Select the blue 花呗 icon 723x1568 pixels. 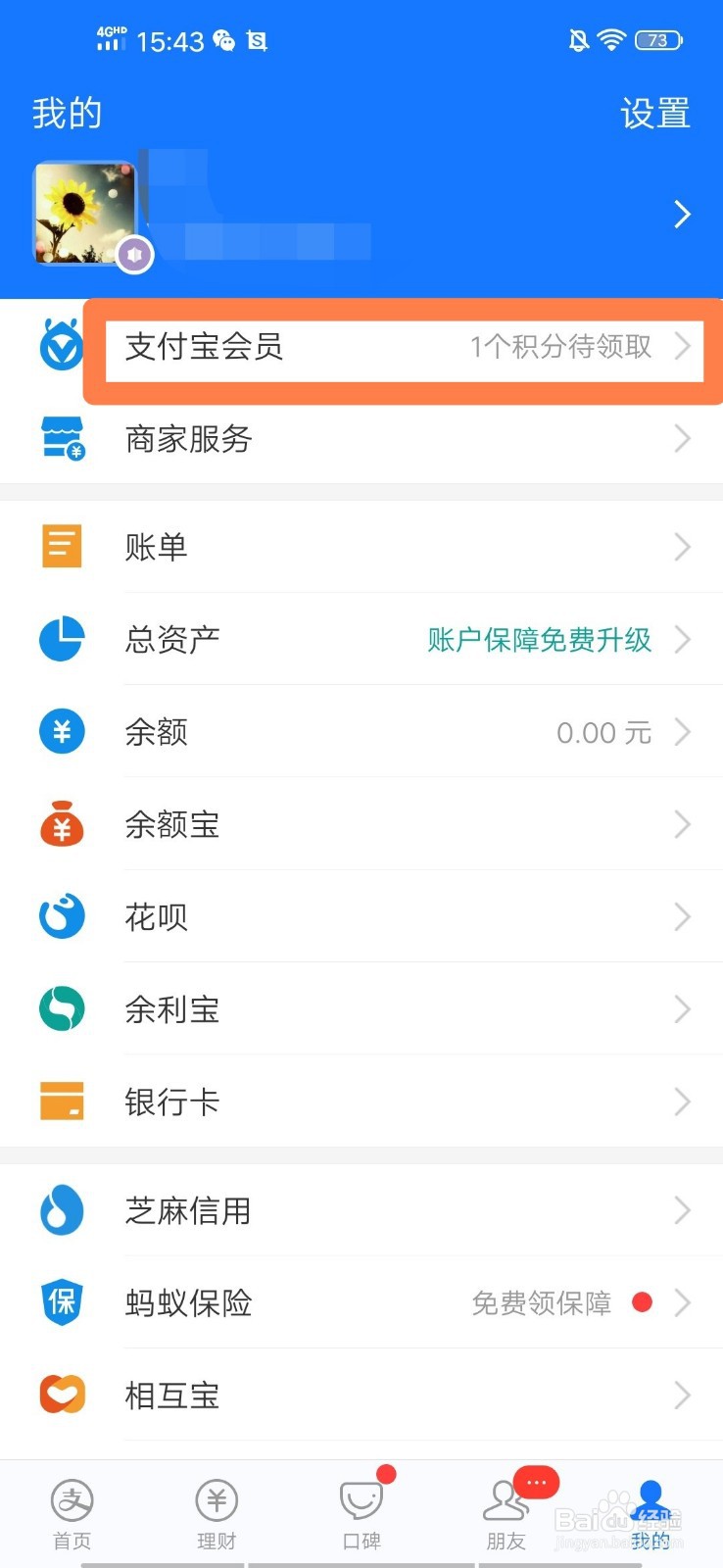click(x=61, y=916)
